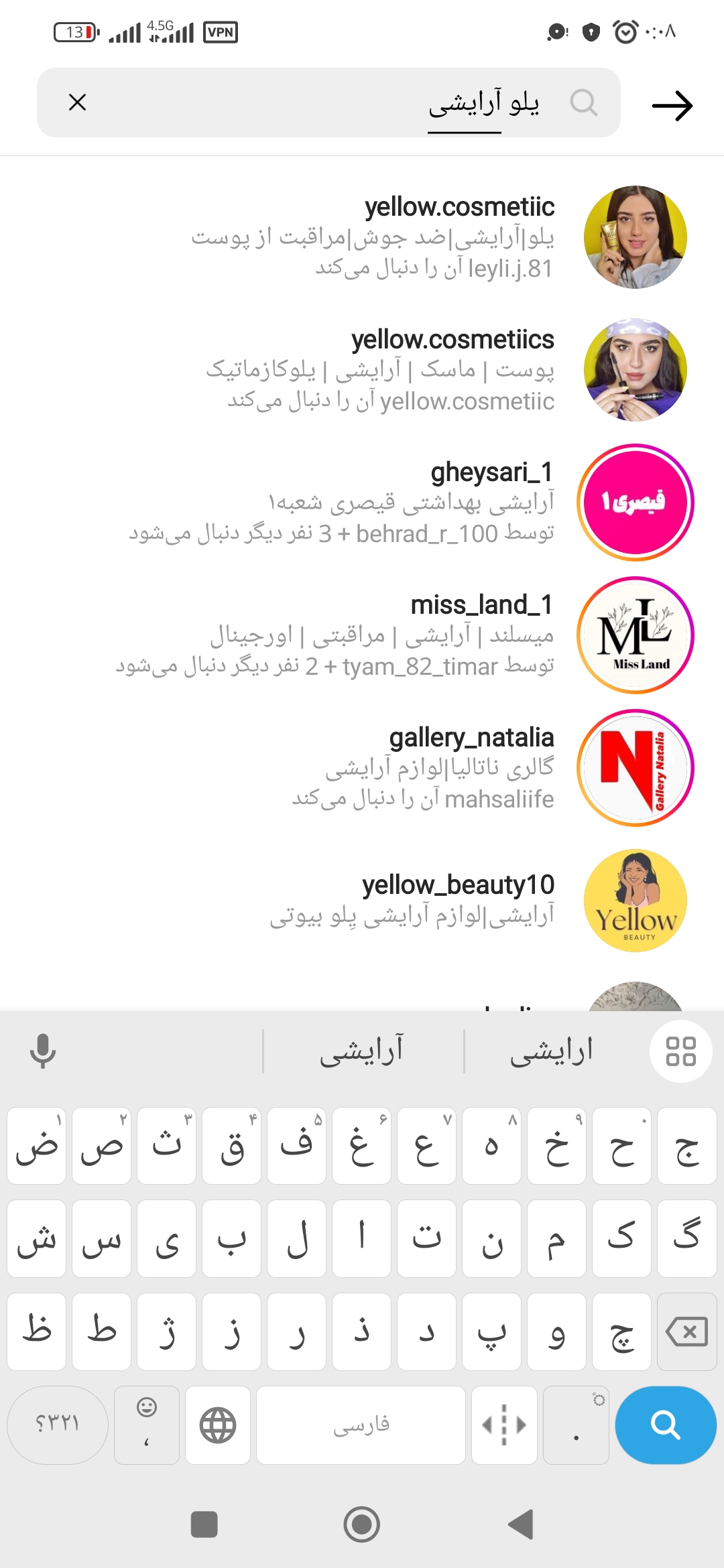Choose the keyboard suggestion آرایشی
The image size is (724, 1568).
[x=362, y=1051]
